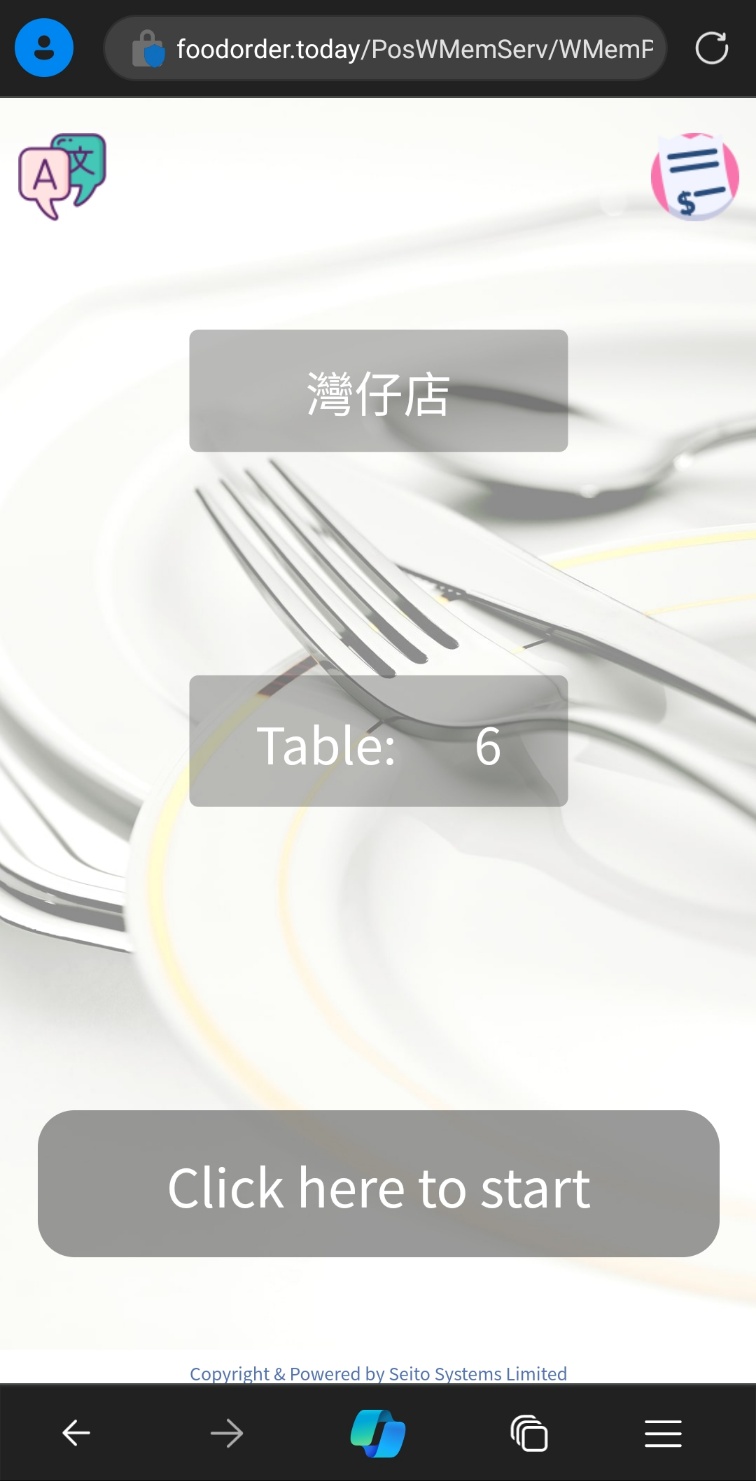The image size is (756, 1481).
Task: Navigate back with the back arrow
Action: tap(76, 1432)
